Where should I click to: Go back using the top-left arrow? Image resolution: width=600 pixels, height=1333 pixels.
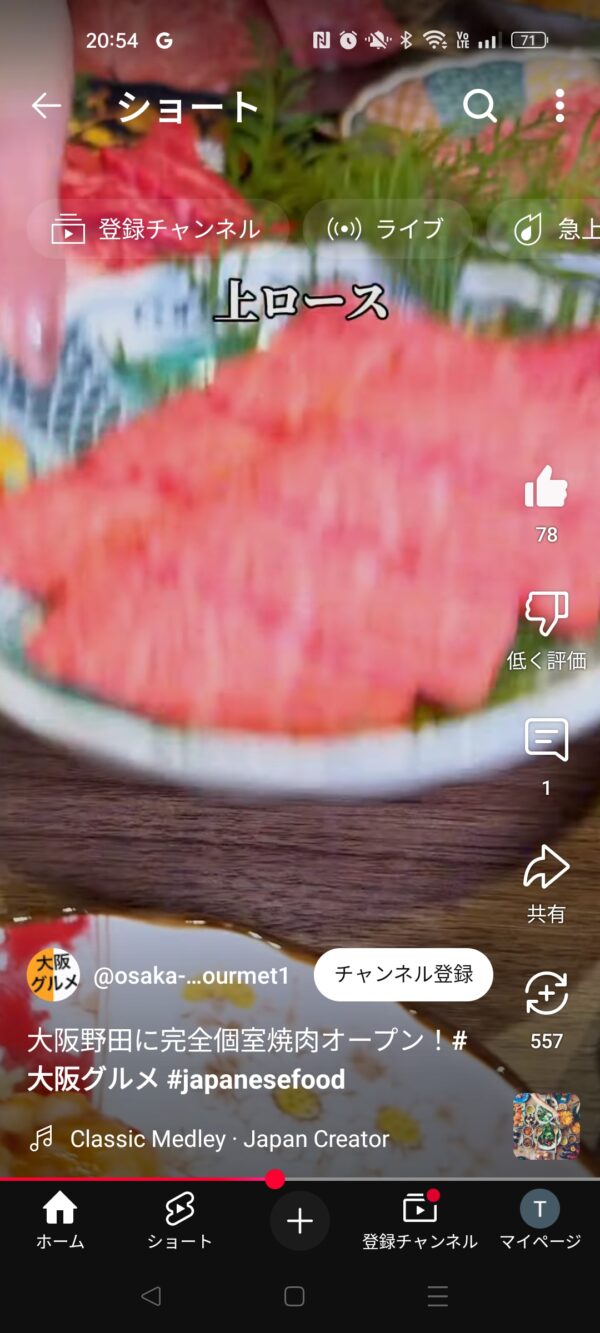[x=46, y=106]
